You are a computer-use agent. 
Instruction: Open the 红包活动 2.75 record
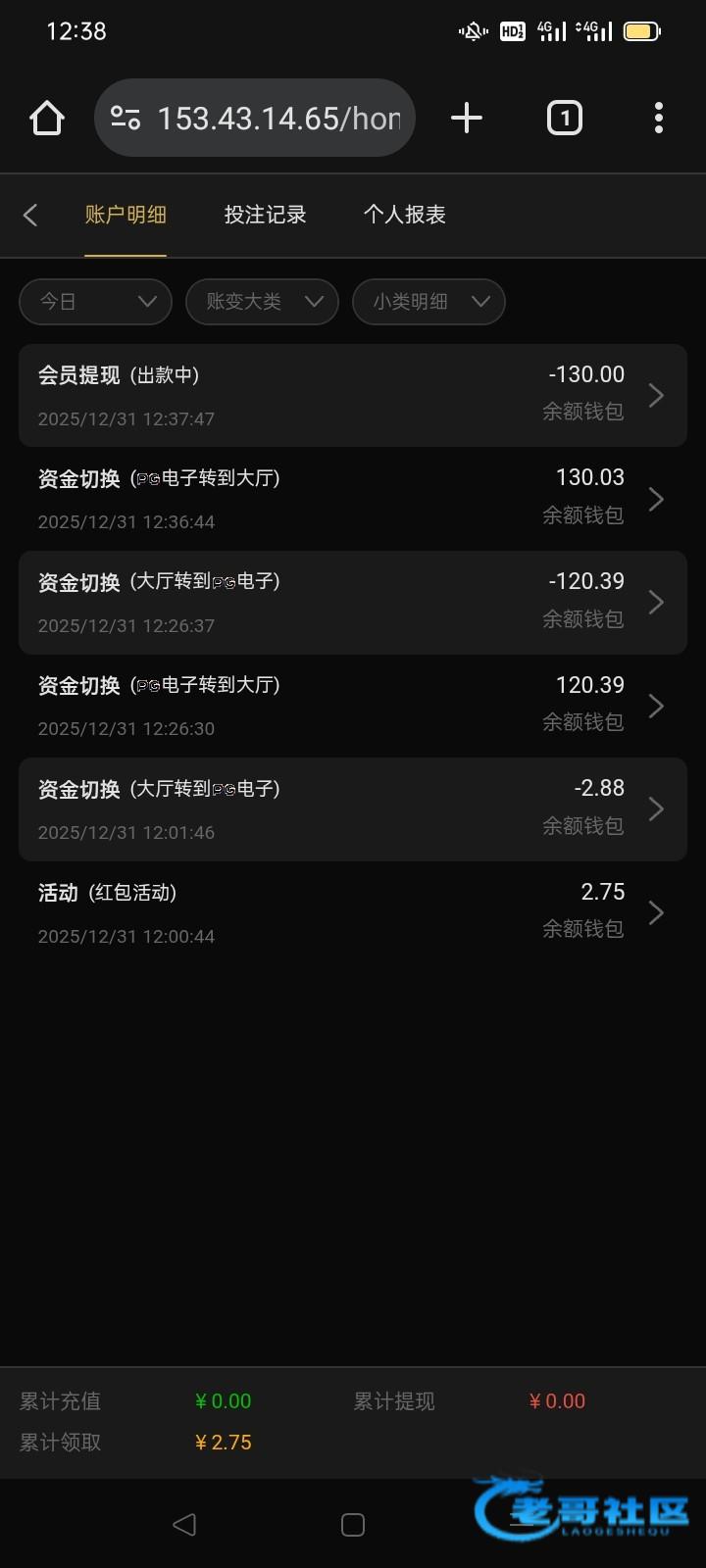point(353,912)
